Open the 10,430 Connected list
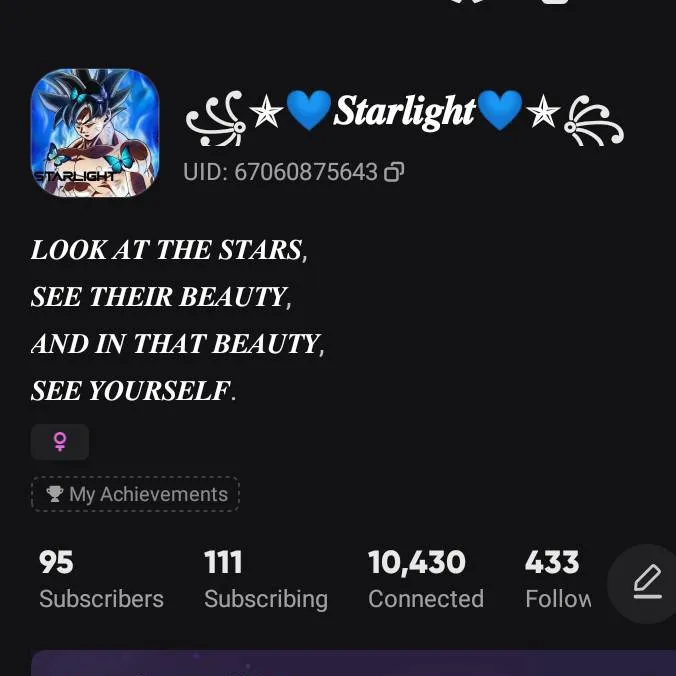The image size is (676, 676). (x=425, y=579)
